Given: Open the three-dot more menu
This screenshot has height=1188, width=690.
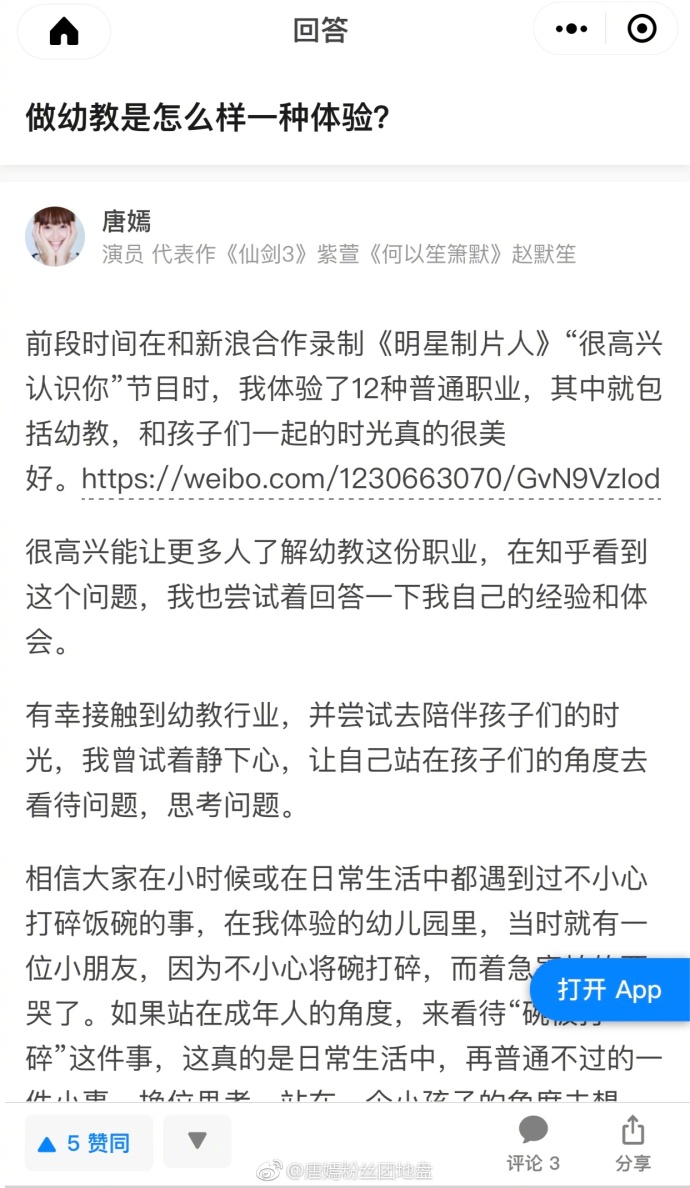Looking at the screenshot, I should [x=571, y=29].
